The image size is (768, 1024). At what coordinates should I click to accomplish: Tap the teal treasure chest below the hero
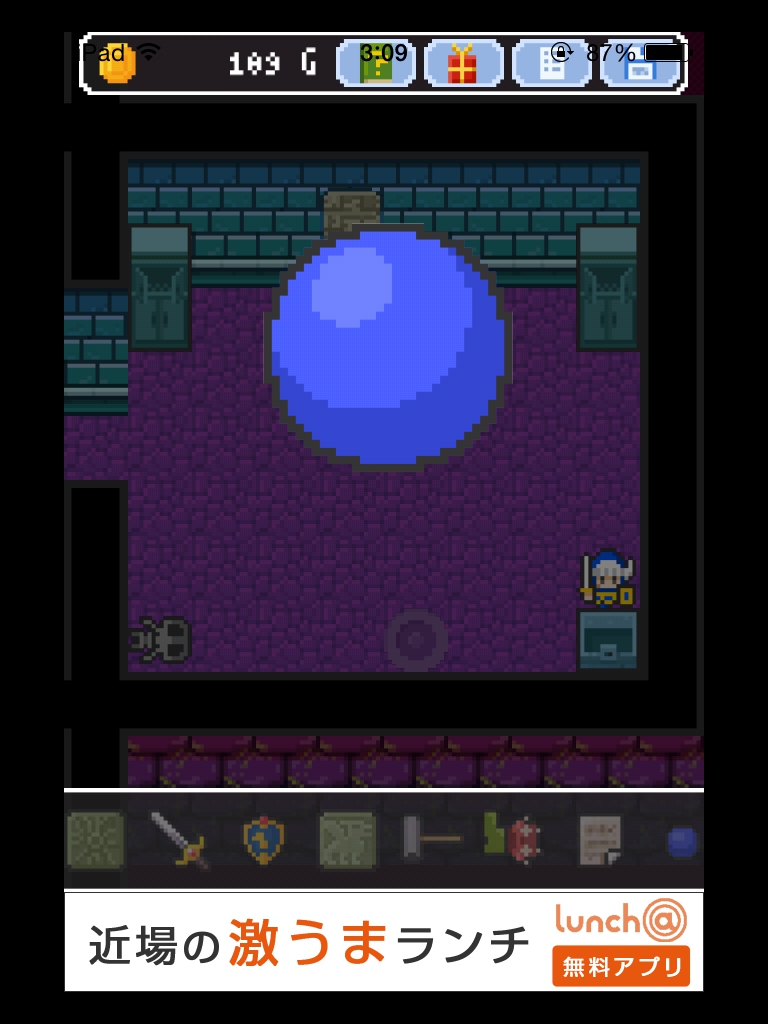point(608,640)
